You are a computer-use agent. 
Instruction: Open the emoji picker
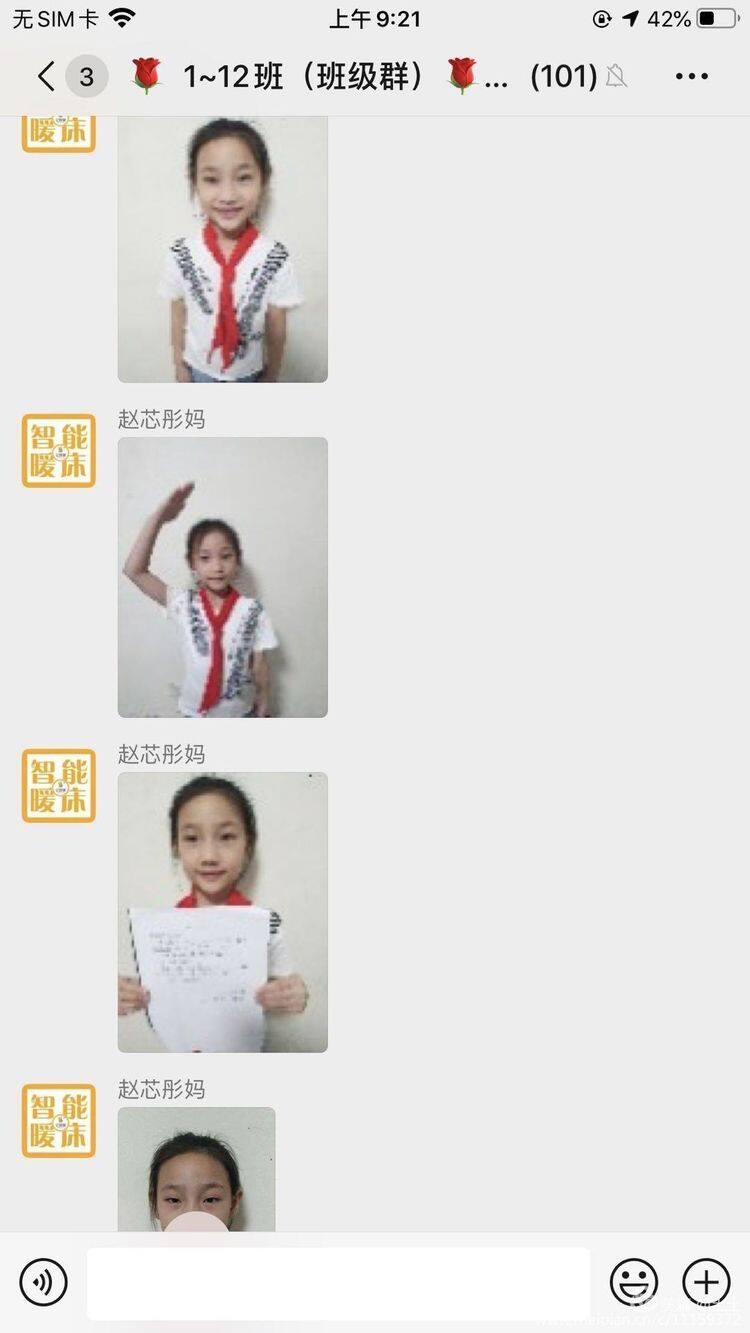click(x=634, y=1281)
